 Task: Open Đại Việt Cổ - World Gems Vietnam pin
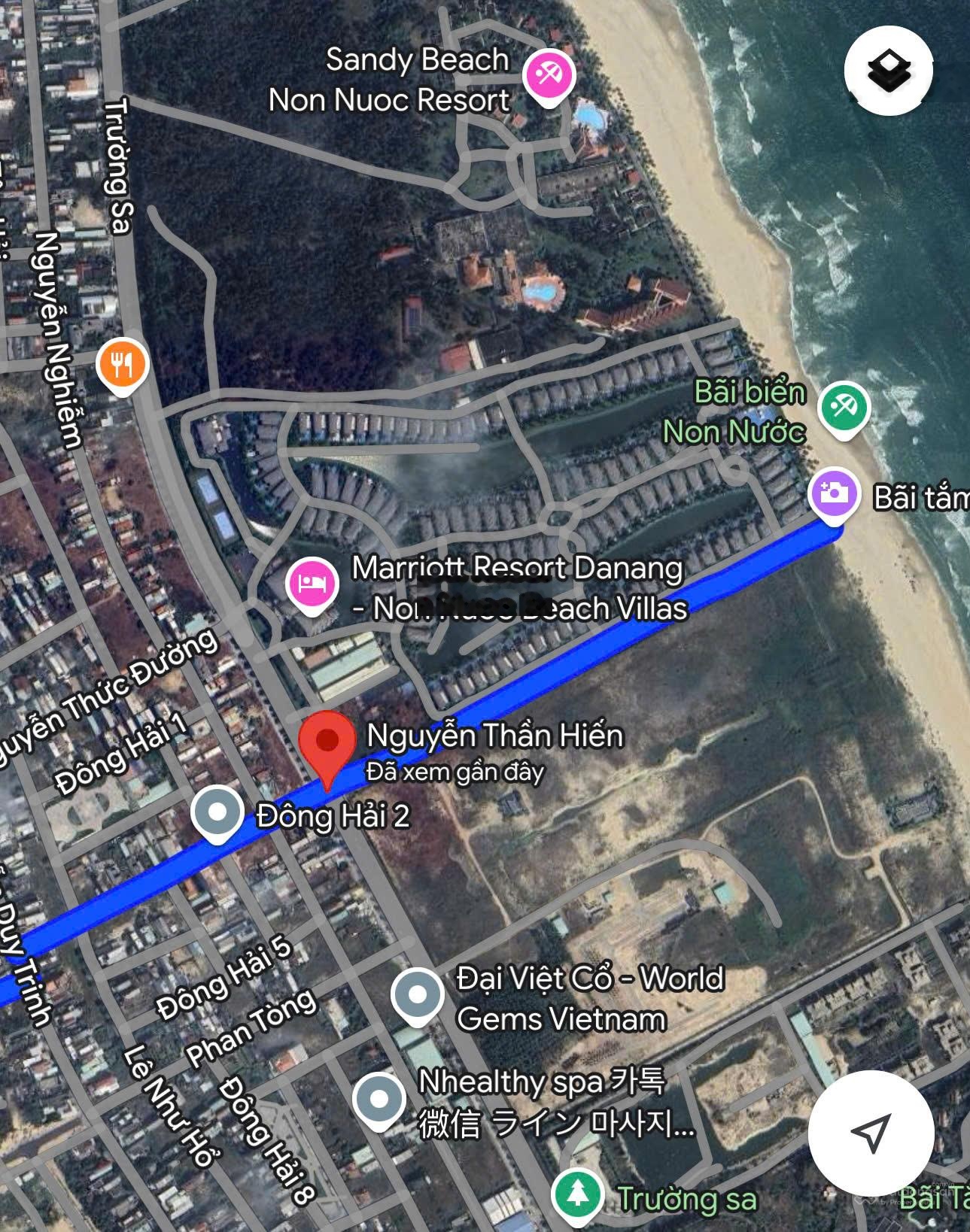pos(417,995)
